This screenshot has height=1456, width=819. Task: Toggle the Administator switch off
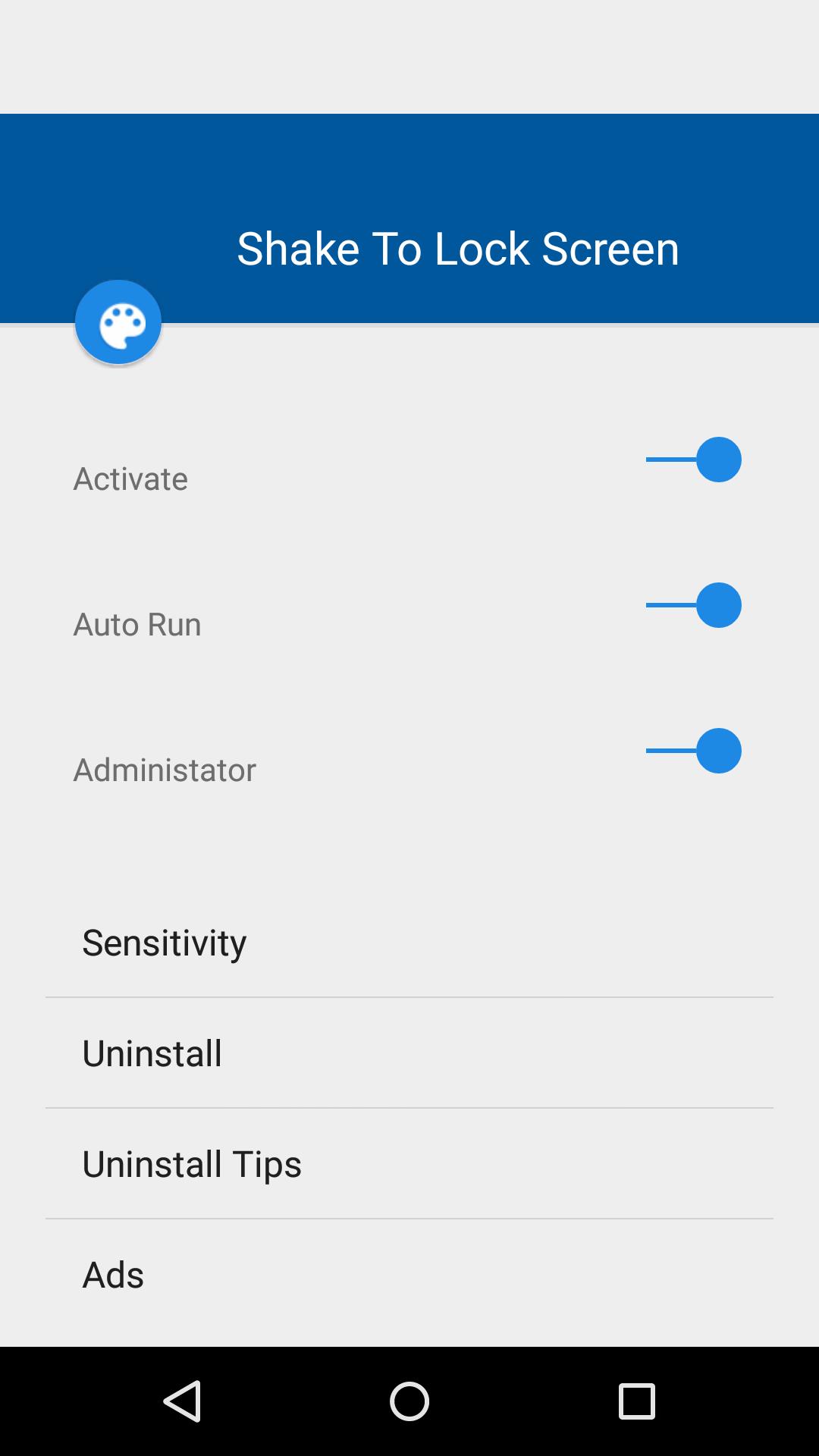coord(694,751)
